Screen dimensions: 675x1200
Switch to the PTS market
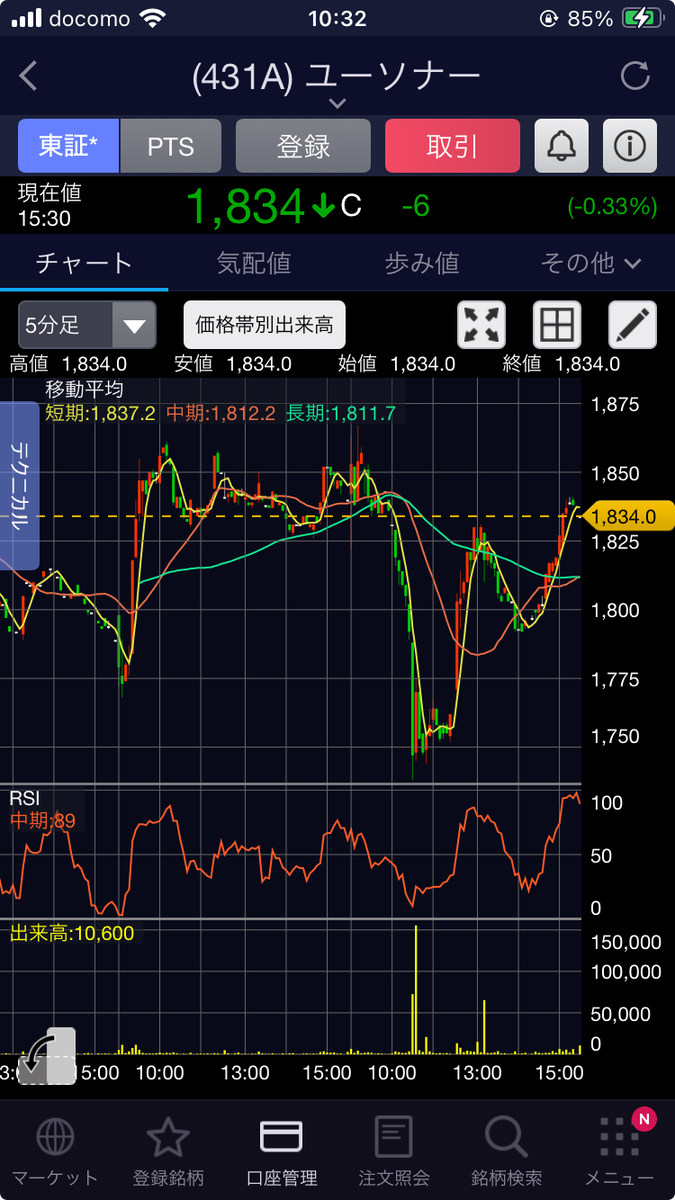[171, 147]
